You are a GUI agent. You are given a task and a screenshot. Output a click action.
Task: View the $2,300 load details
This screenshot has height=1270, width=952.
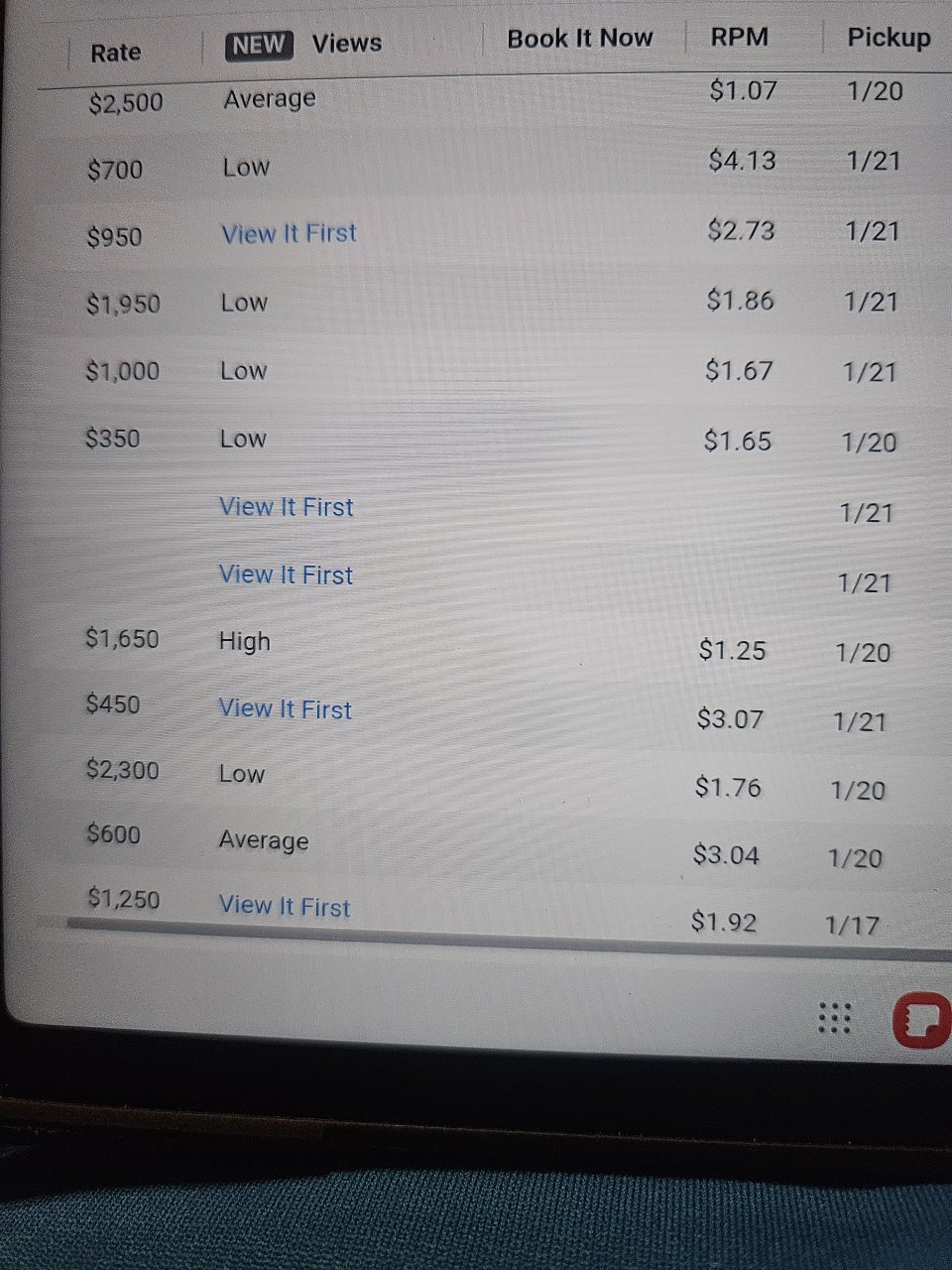pos(122,770)
